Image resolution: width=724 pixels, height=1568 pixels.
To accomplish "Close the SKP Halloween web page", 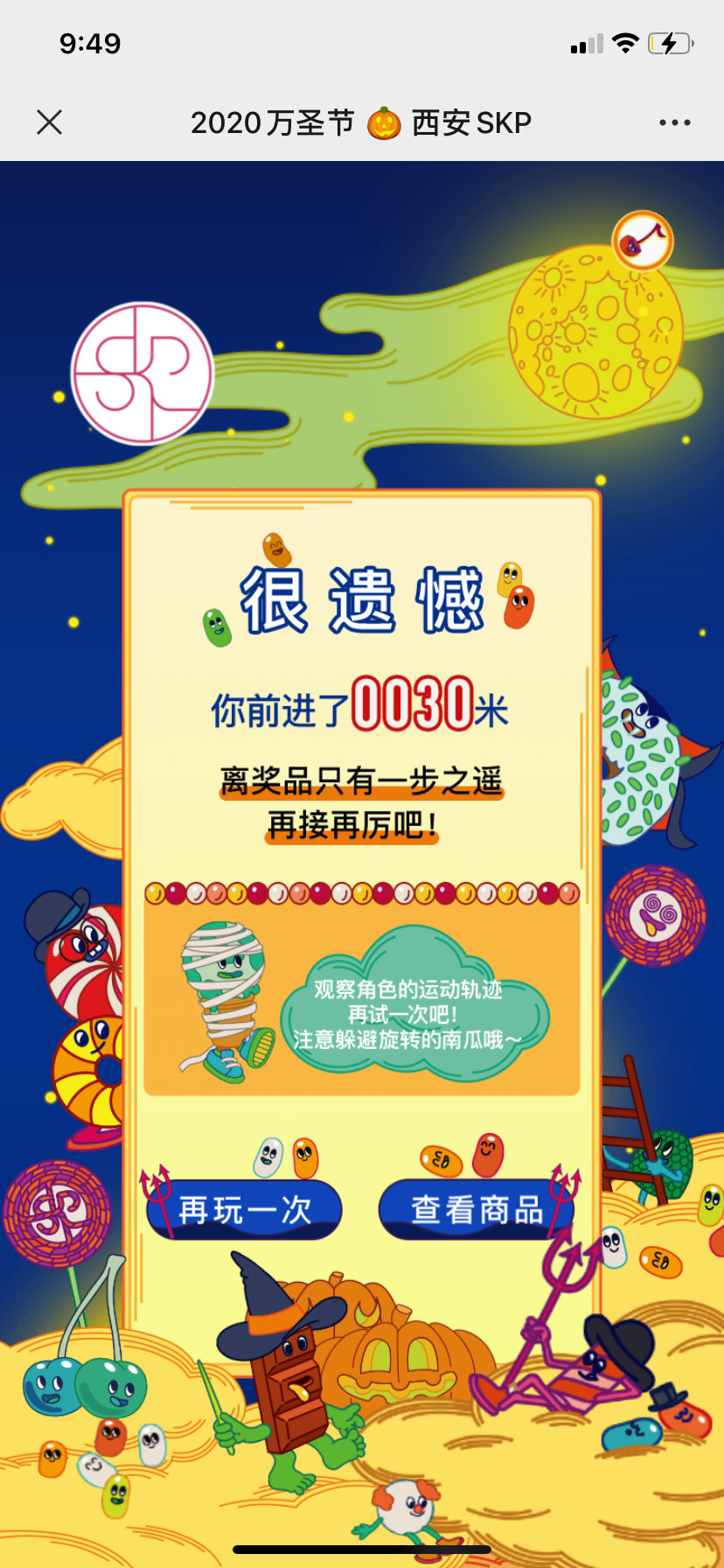I will pos(50,122).
